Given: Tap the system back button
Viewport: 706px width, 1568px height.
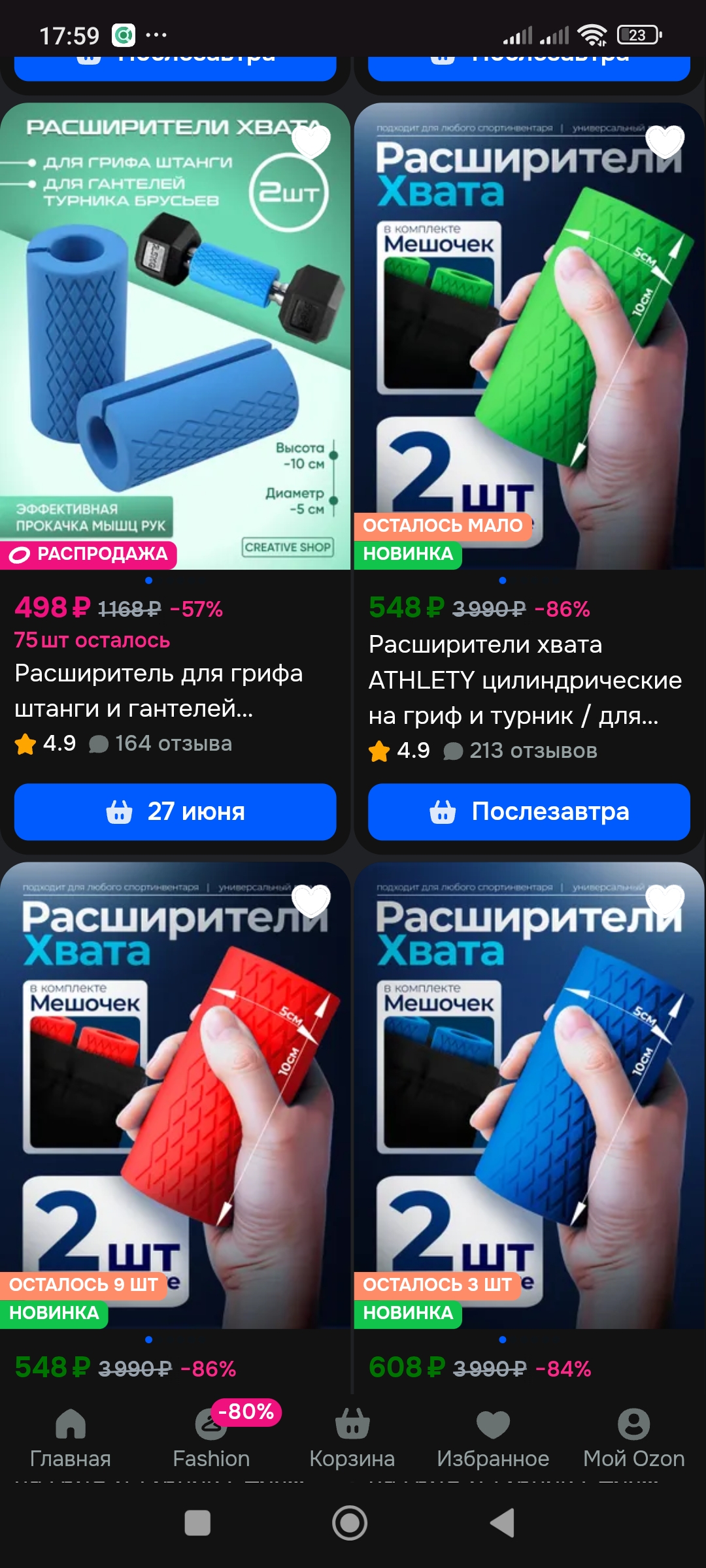Looking at the screenshot, I should tap(503, 1523).
